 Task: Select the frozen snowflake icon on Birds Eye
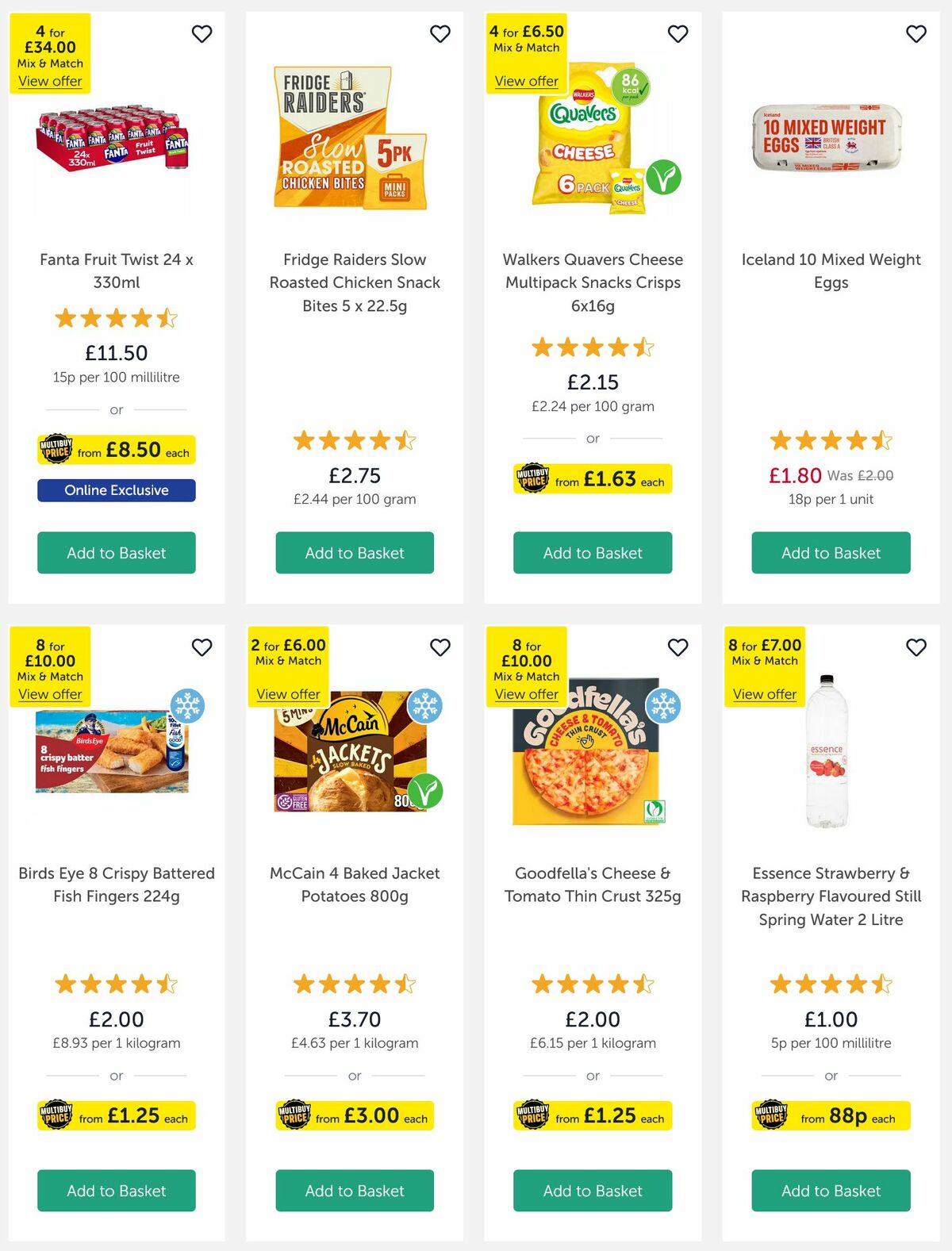pos(187,706)
